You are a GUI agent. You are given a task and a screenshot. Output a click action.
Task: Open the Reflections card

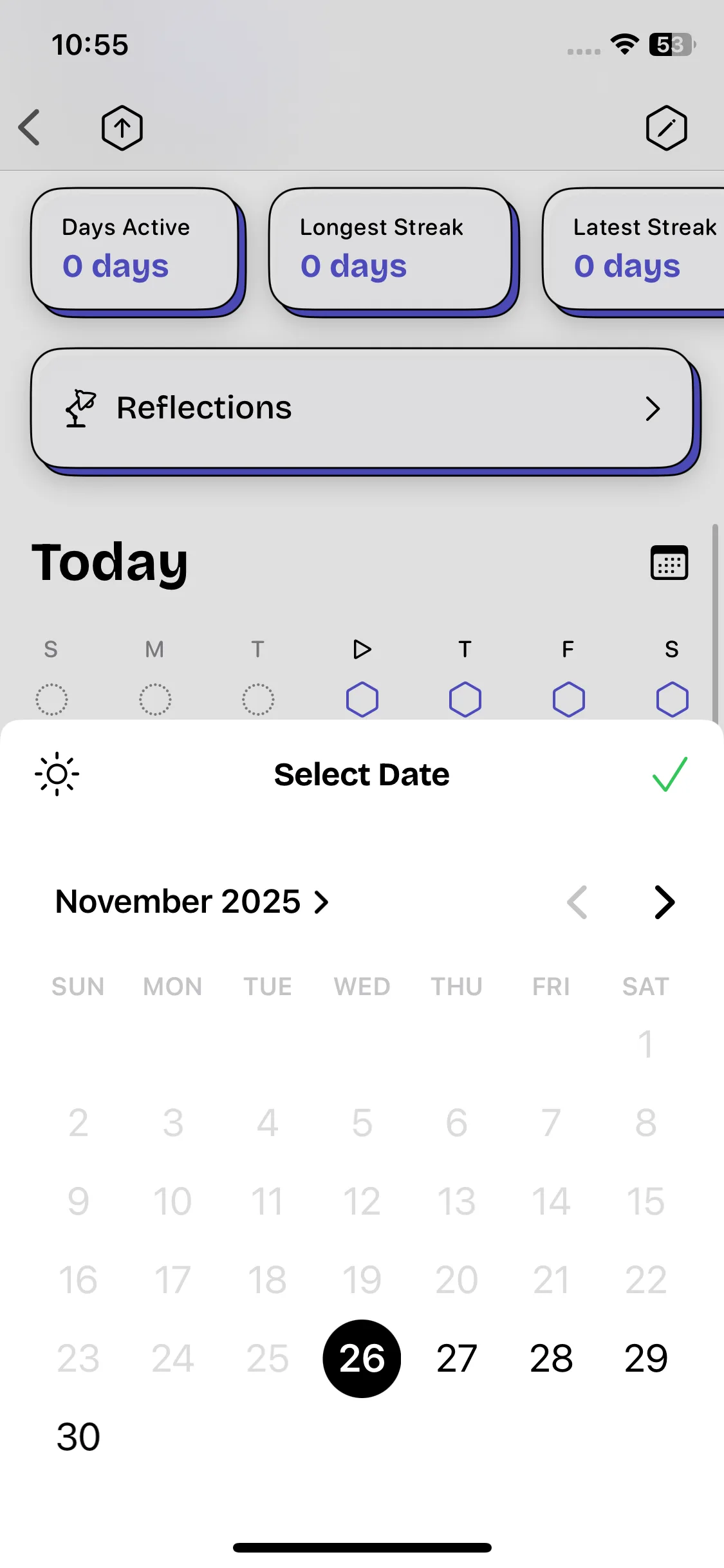362,408
